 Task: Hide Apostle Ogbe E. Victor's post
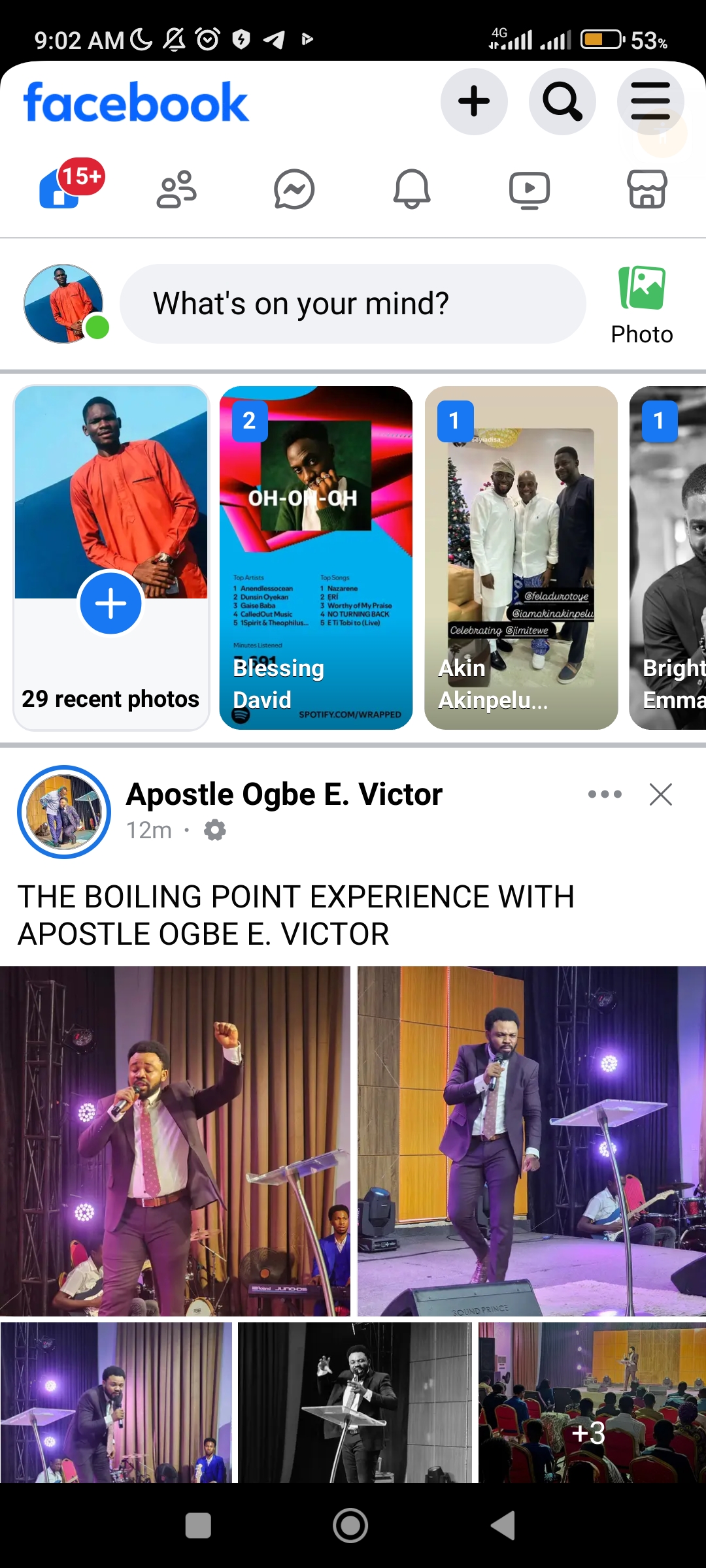(661, 794)
